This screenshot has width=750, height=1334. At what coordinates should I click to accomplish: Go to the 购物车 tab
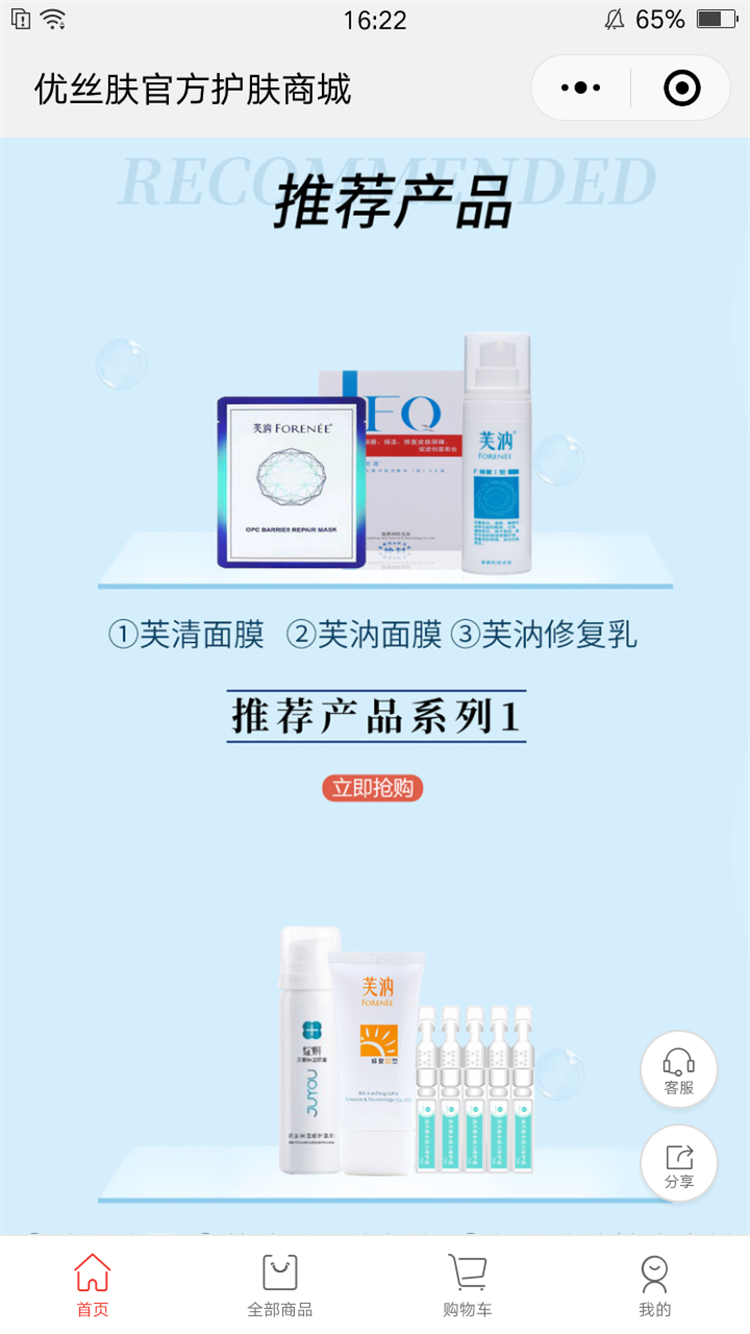click(x=467, y=1286)
